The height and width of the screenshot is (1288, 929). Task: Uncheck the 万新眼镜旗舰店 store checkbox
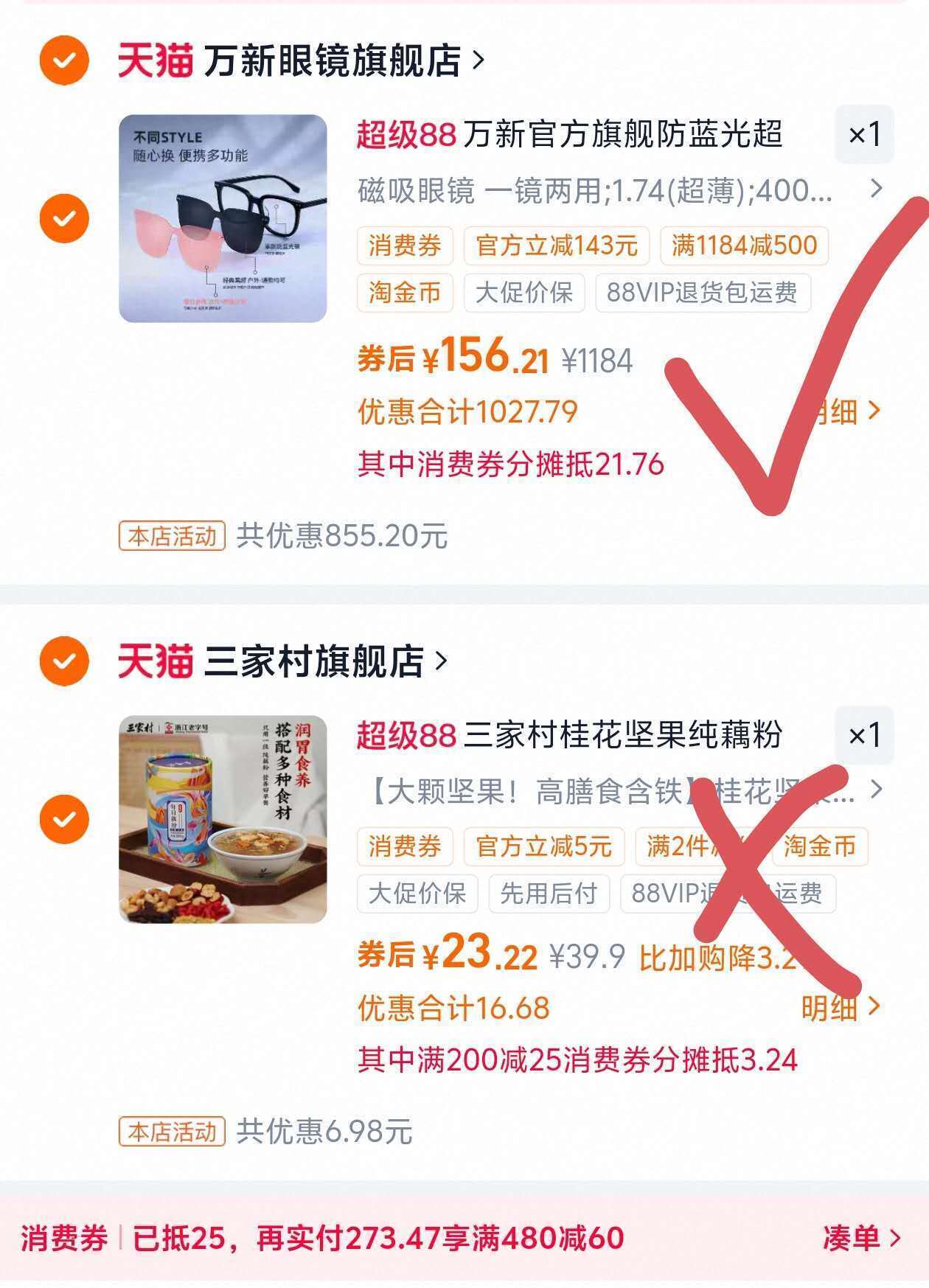64,60
